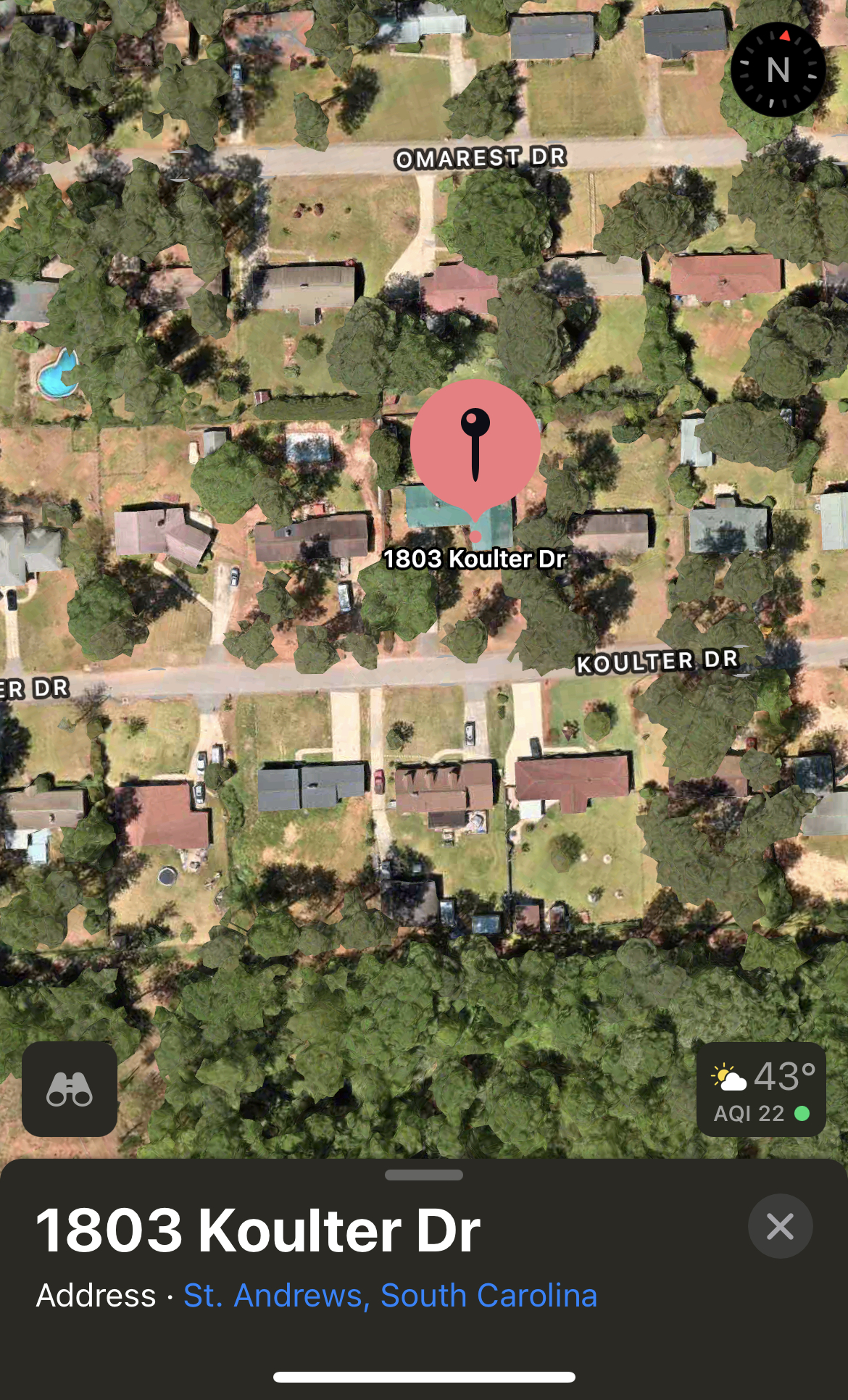Open the Look Around binoculars button
848x1400 pixels.
70,1088
